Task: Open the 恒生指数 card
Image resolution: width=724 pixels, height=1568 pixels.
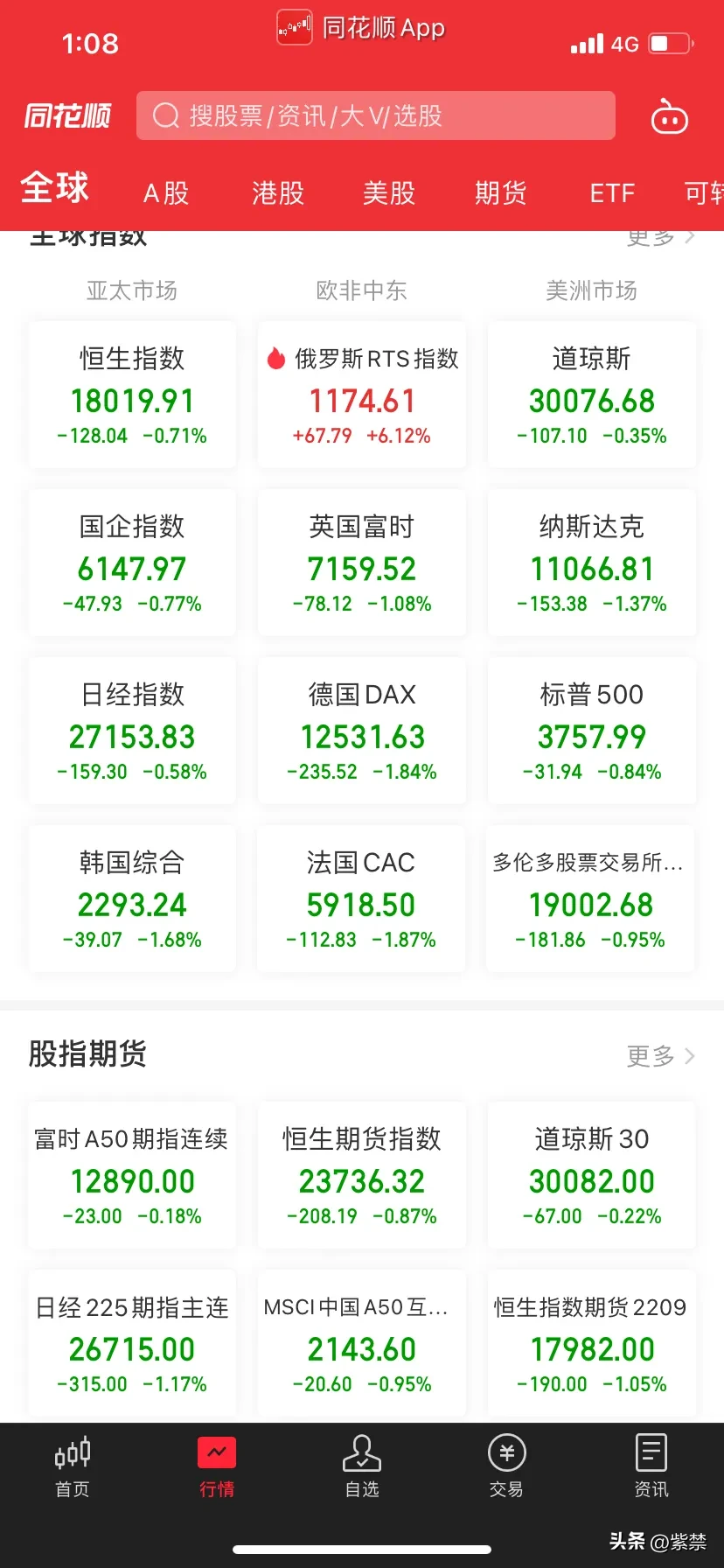Action: [x=132, y=395]
